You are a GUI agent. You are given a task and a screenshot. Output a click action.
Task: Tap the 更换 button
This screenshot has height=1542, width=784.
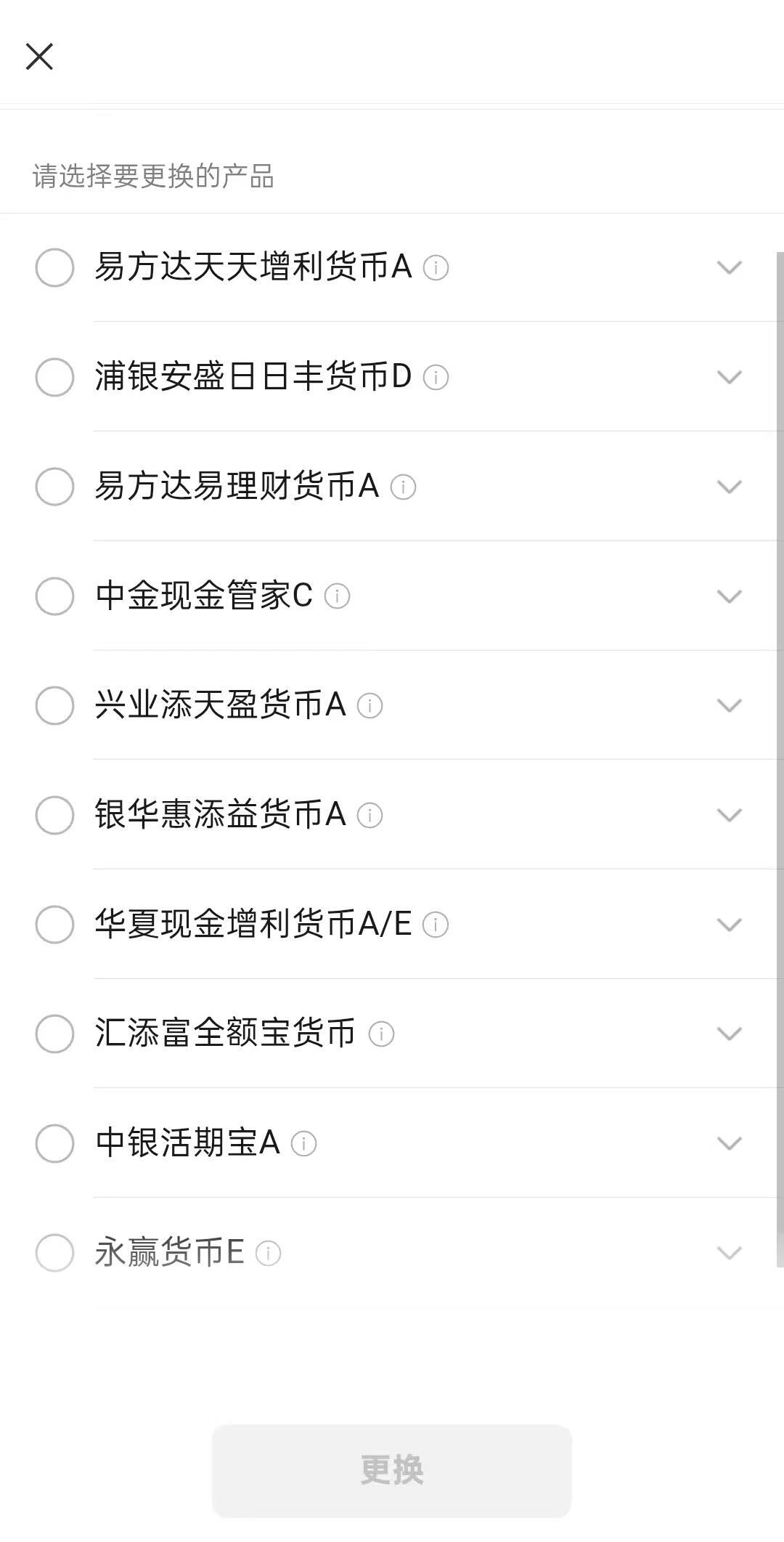[392, 1471]
